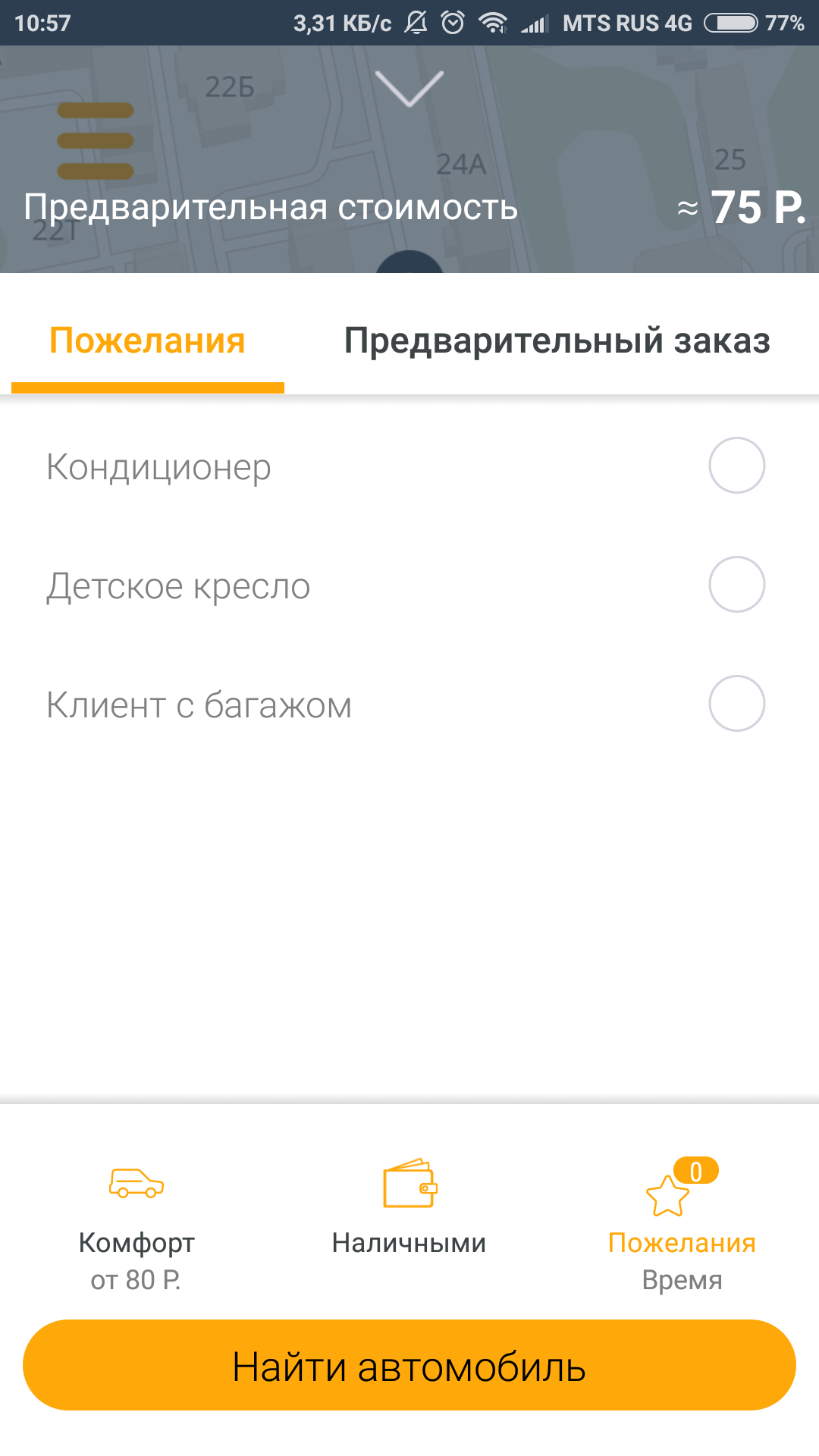The width and height of the screenshot is (819, 1456).
Task: Check the Детское кресло option
Action: [x=736, y=585]
